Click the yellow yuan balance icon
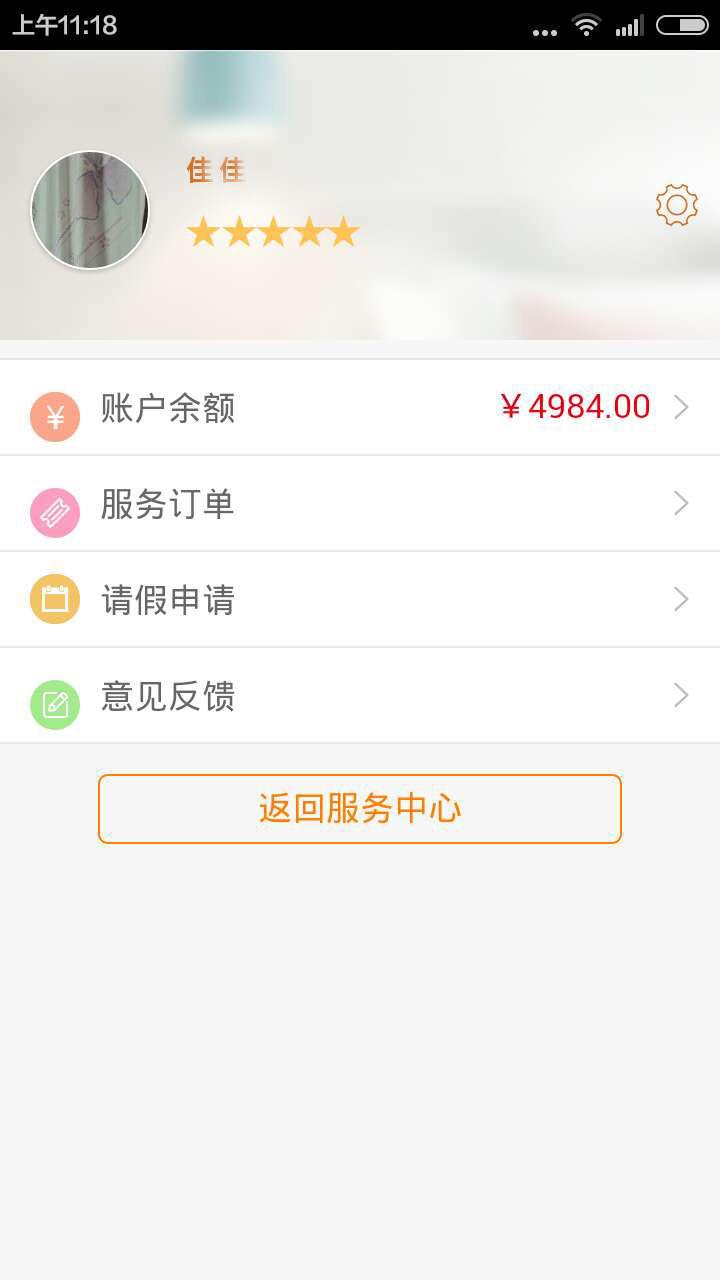Viewport: 720px width, 1280px height. tap(55, 415)
